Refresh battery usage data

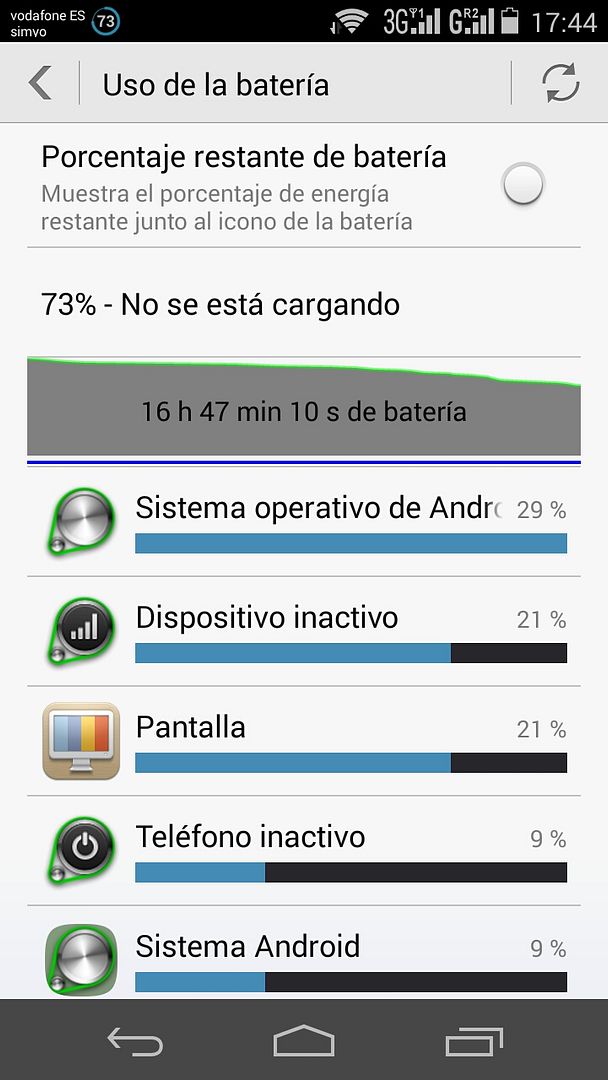pos(561,83)
